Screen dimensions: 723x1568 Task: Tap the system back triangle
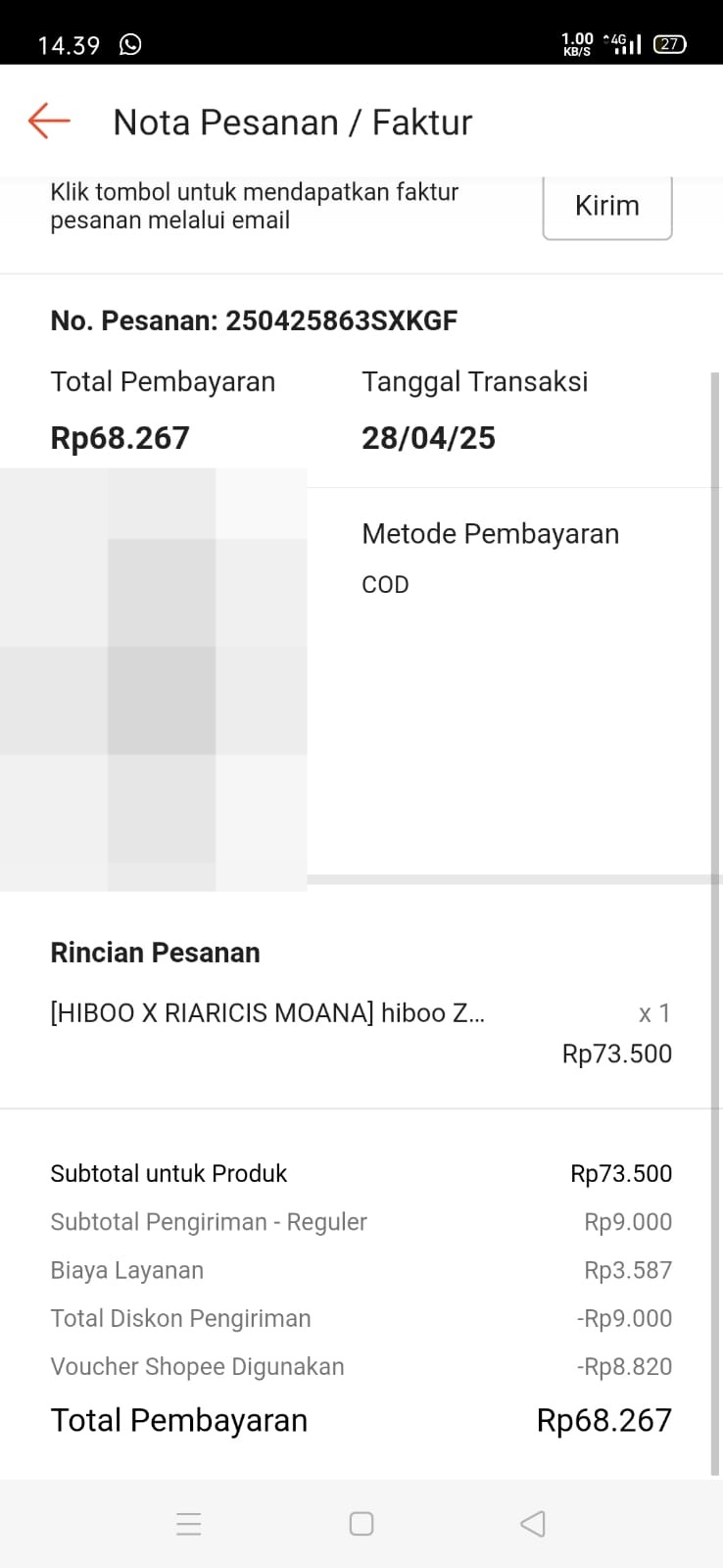click(x=533, y=1523)
